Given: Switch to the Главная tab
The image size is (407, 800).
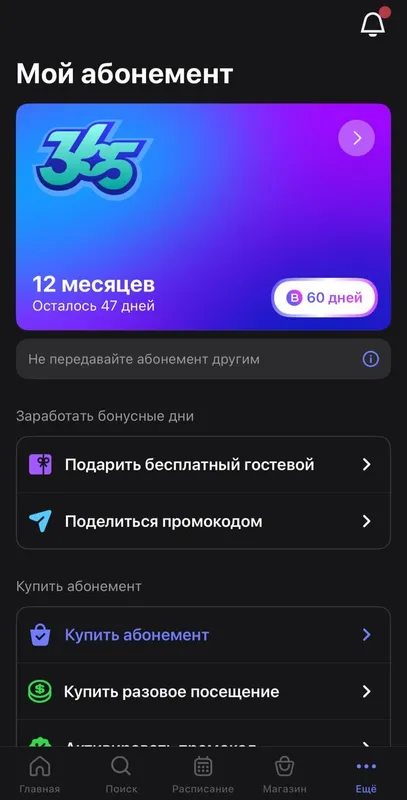Looking at the screenshot, I should 40,774.
